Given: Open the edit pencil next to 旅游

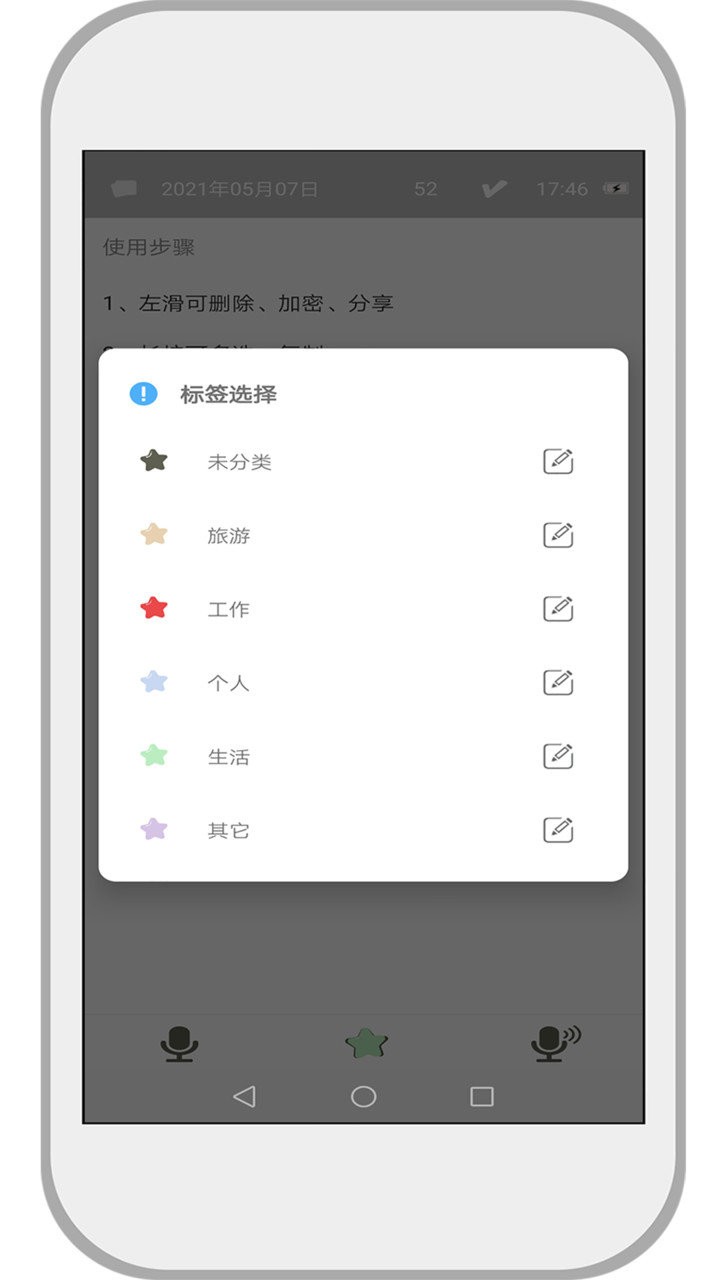Looking at the screenshot, I should [558, 535].
